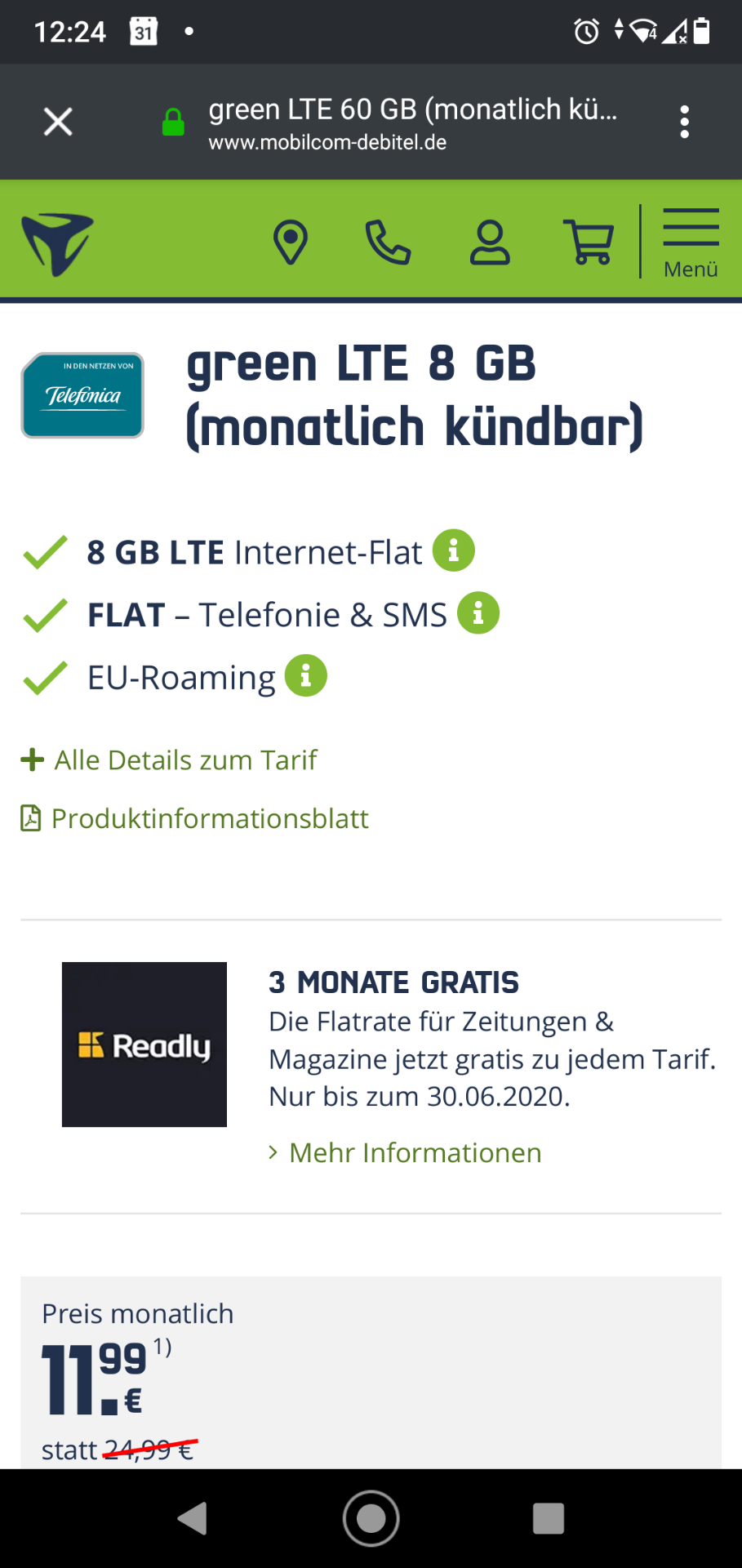Open the store locator pin icon
Image resolution: width=742 pixels, height=1568 pixels.
(x=290, y=243)
